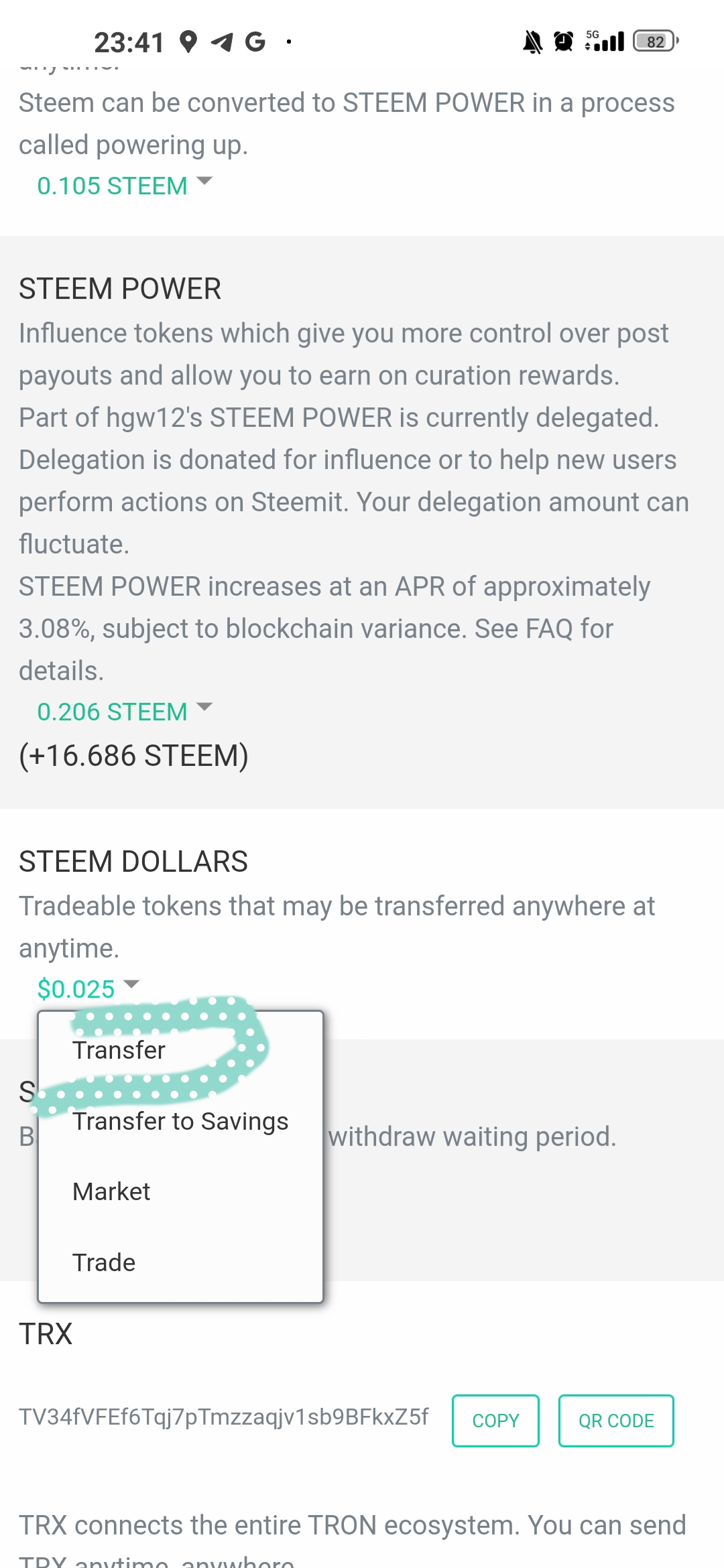The height and width of the screenshot is (1568, 724).
Task: Open the Market option
Action: click(x=111, y=1191)
